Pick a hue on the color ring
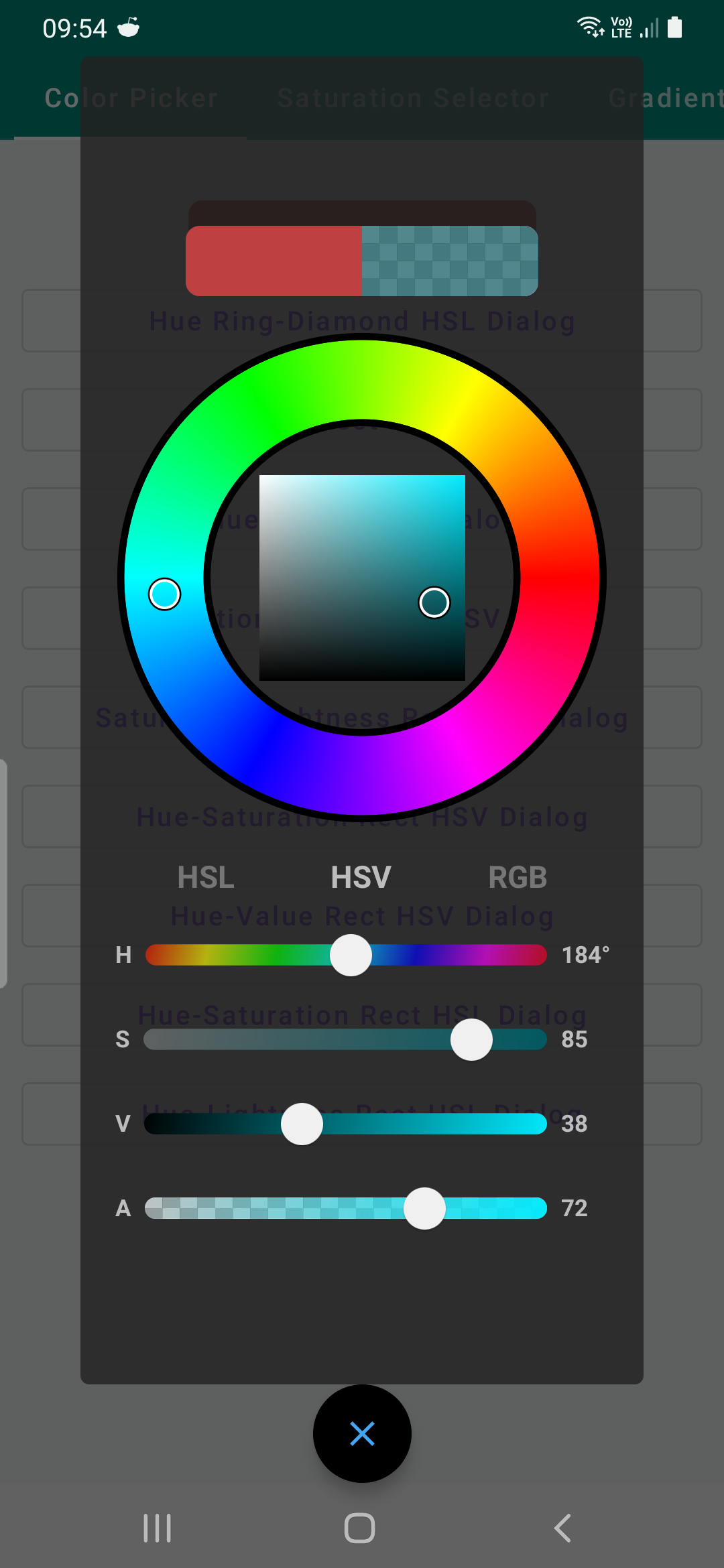 point(362,380)
